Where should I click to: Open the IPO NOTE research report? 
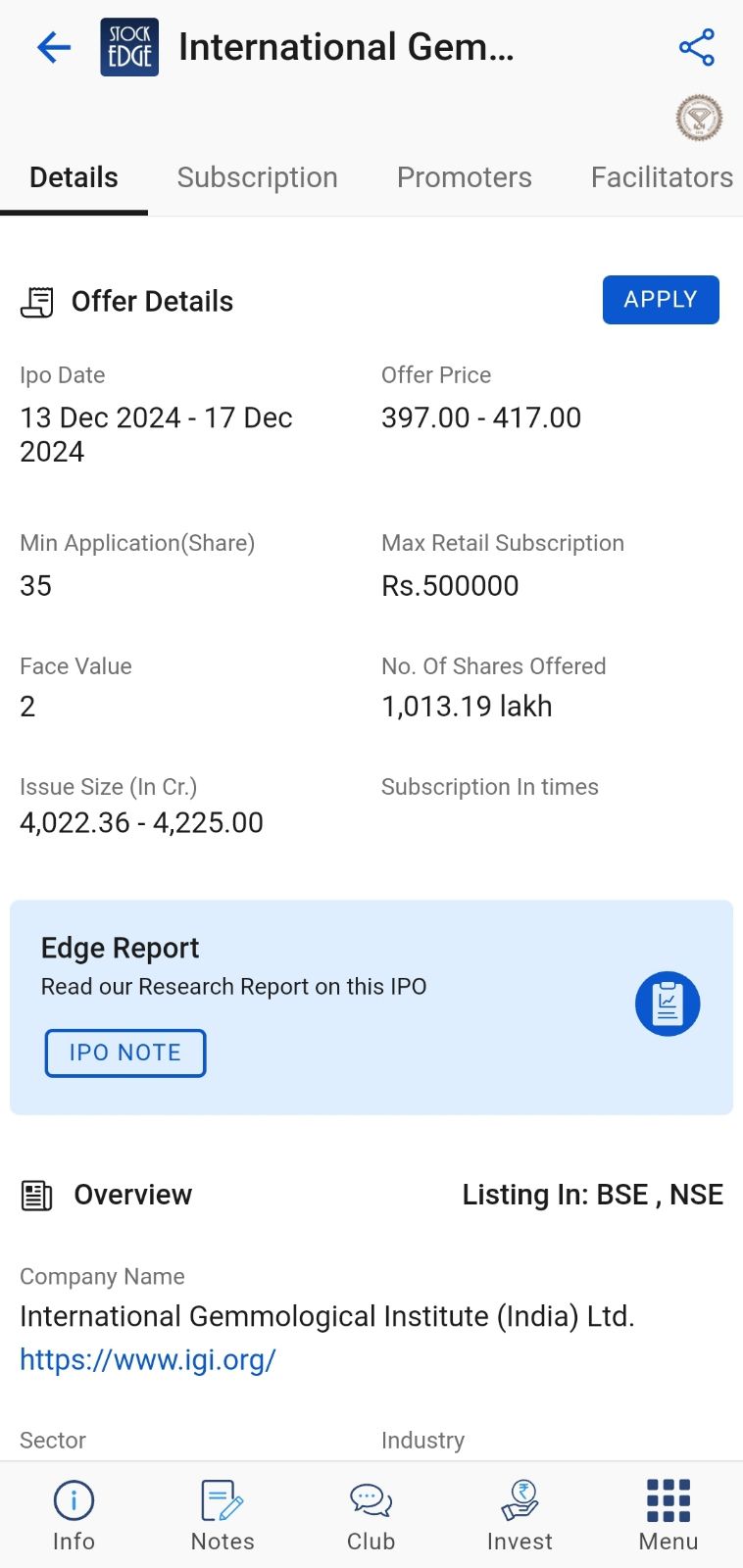click(124, 1052)
